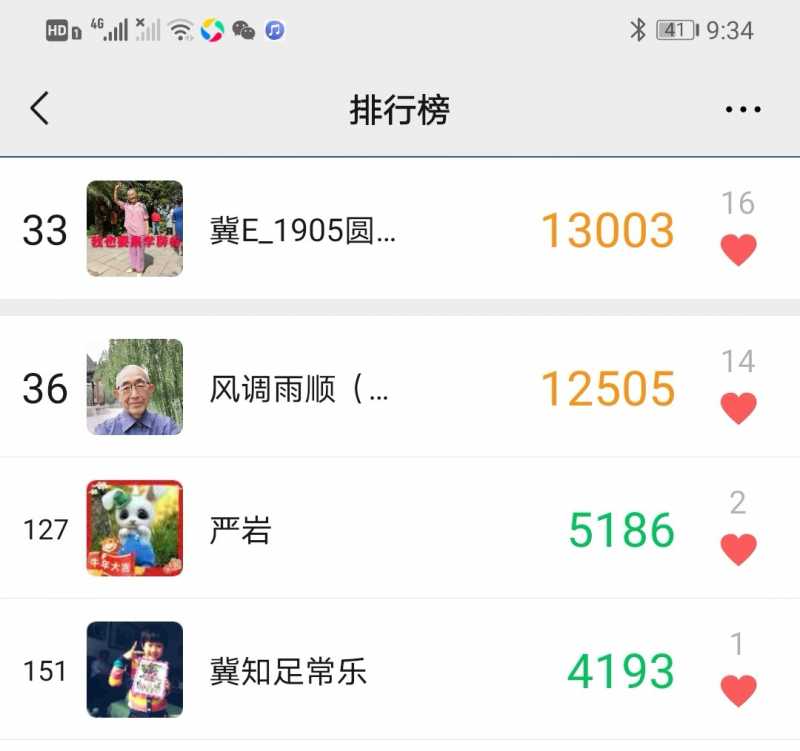The image size is (800, 751).
Task: Open the three-dot overflow menu
Action: point(743,110)
